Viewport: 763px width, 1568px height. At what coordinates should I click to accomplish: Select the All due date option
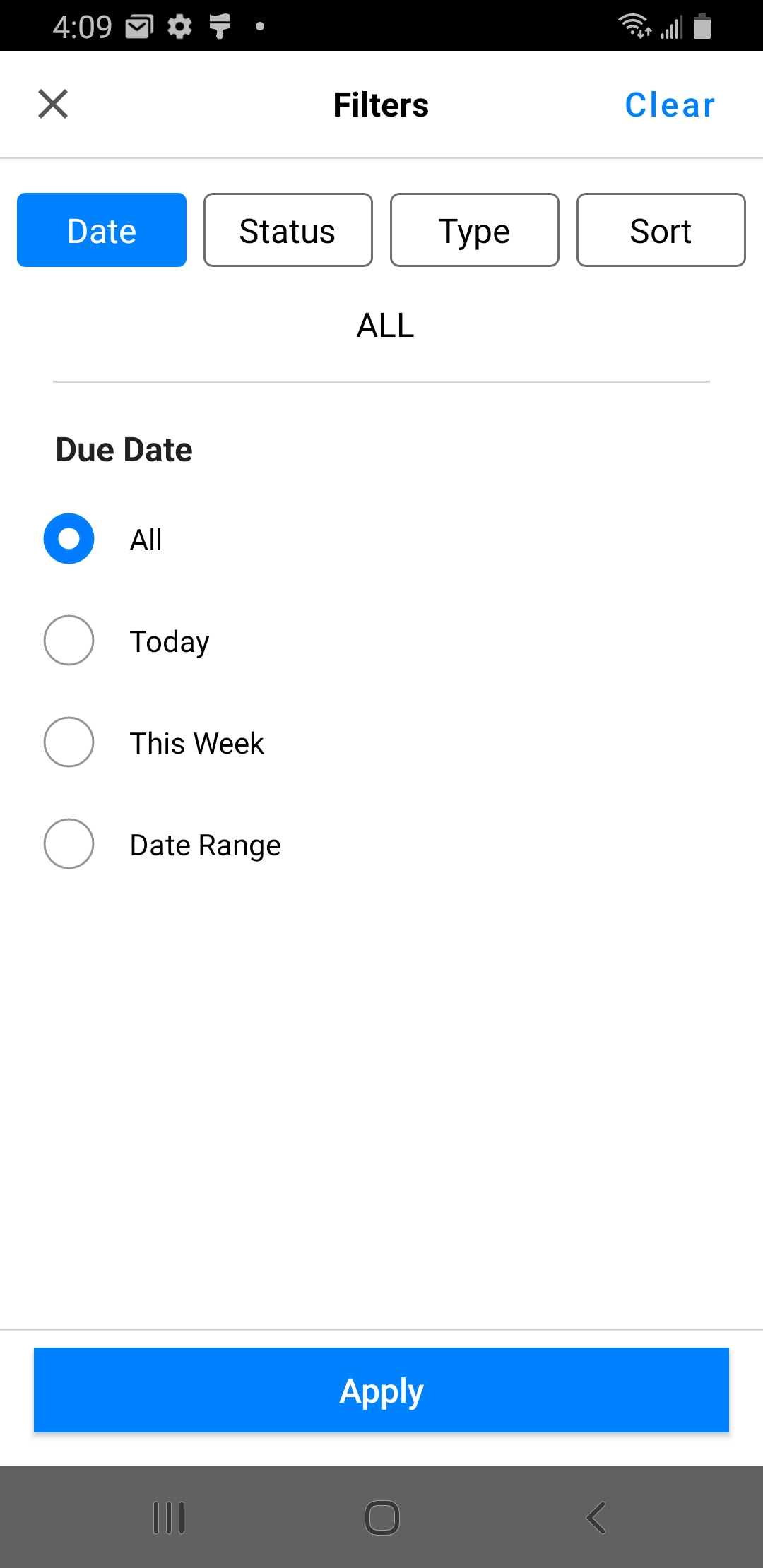pos(69,539)
